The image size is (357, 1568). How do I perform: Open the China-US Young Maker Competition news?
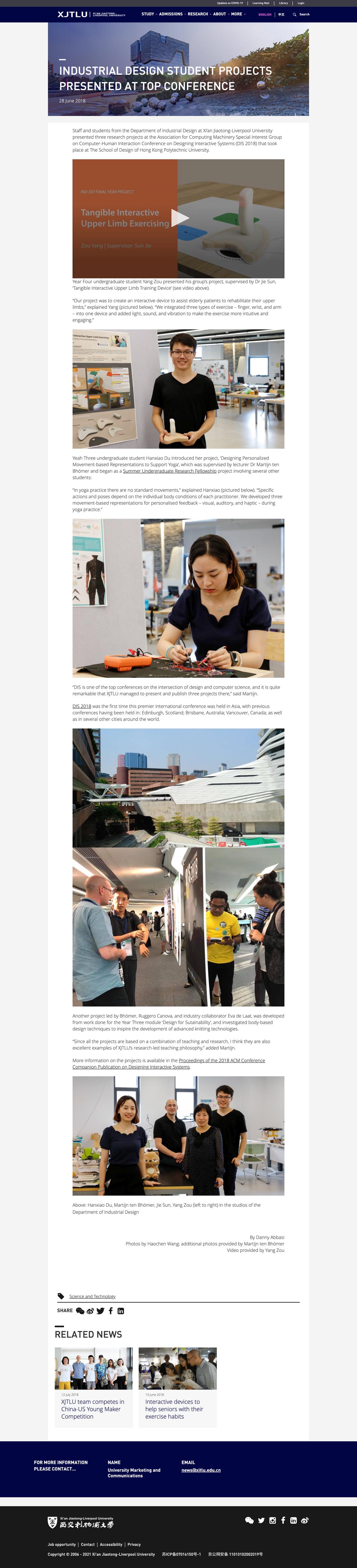[x=93, y=1409]
